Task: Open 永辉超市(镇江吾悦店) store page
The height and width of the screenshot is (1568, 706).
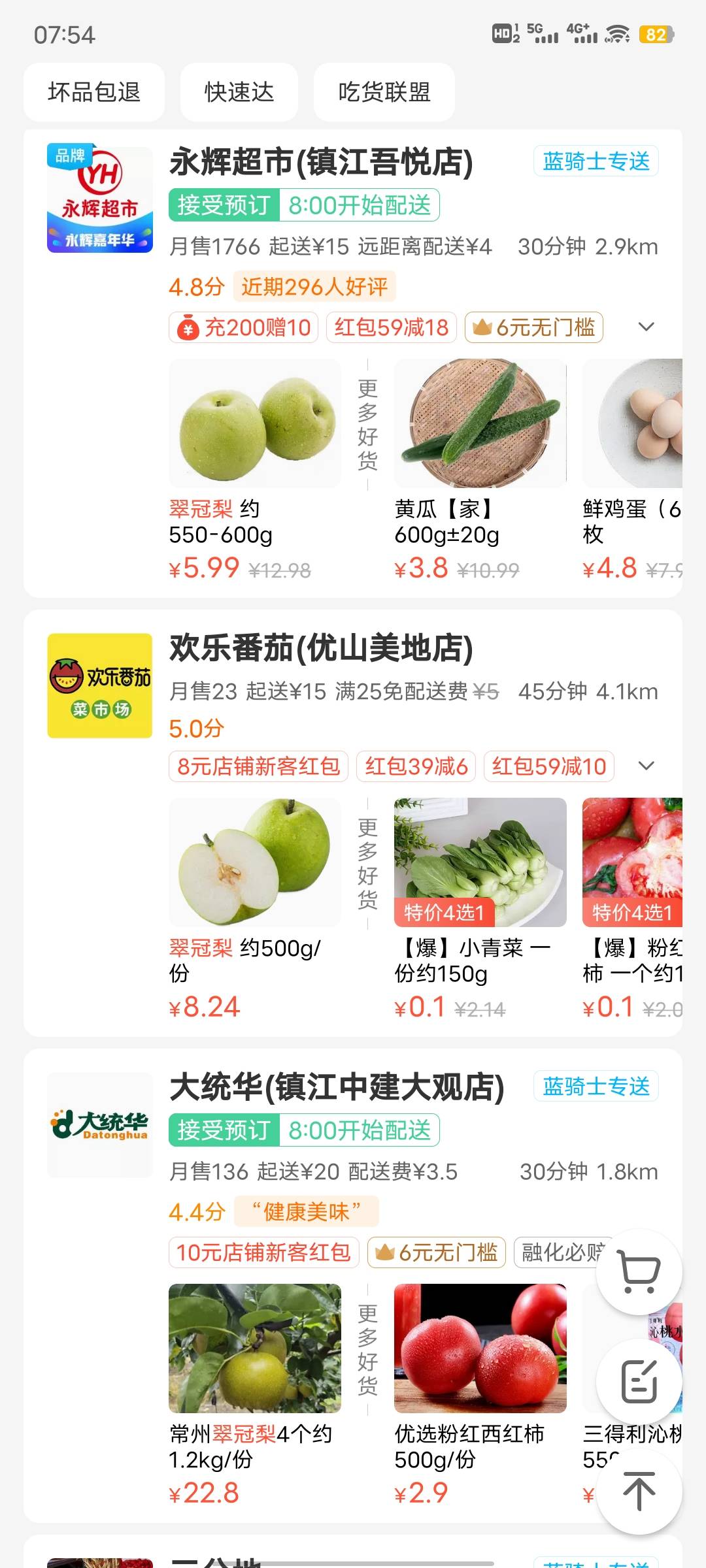Action: click(x=321, y=162)
